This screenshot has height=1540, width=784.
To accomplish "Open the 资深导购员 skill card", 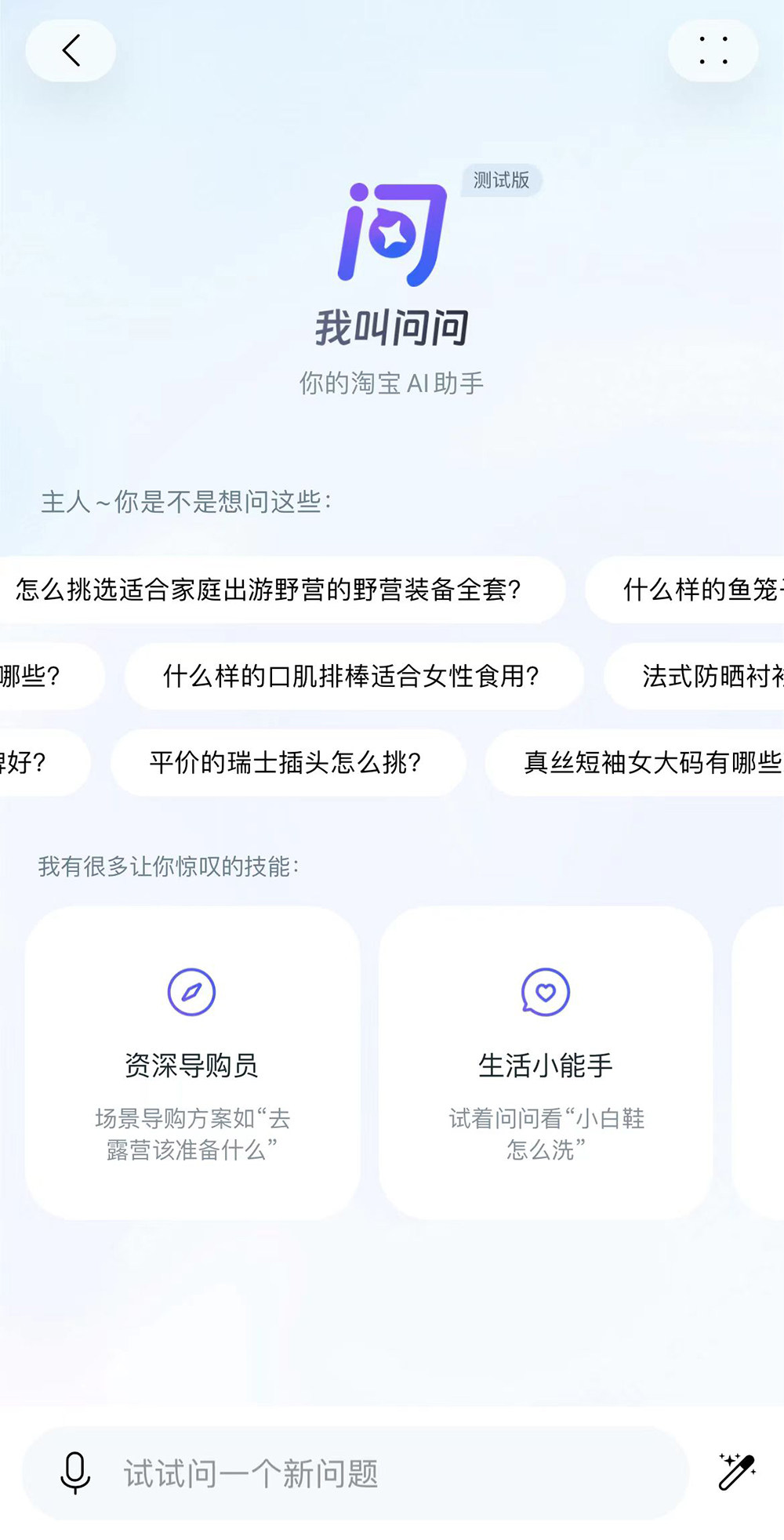I will [192, 1062].
